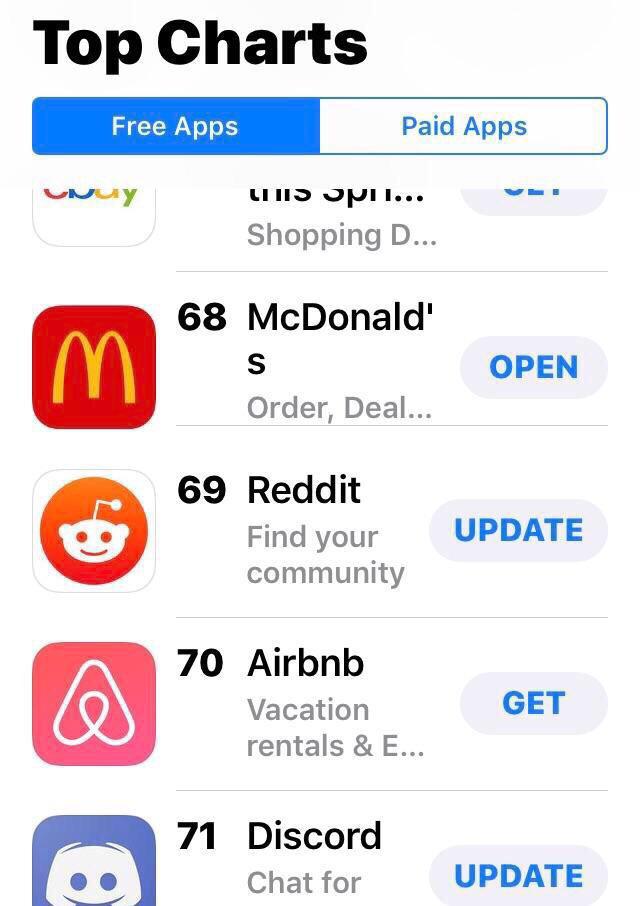Select the Free Apps tab
640x906 pixels.
[x=175, y=126]
